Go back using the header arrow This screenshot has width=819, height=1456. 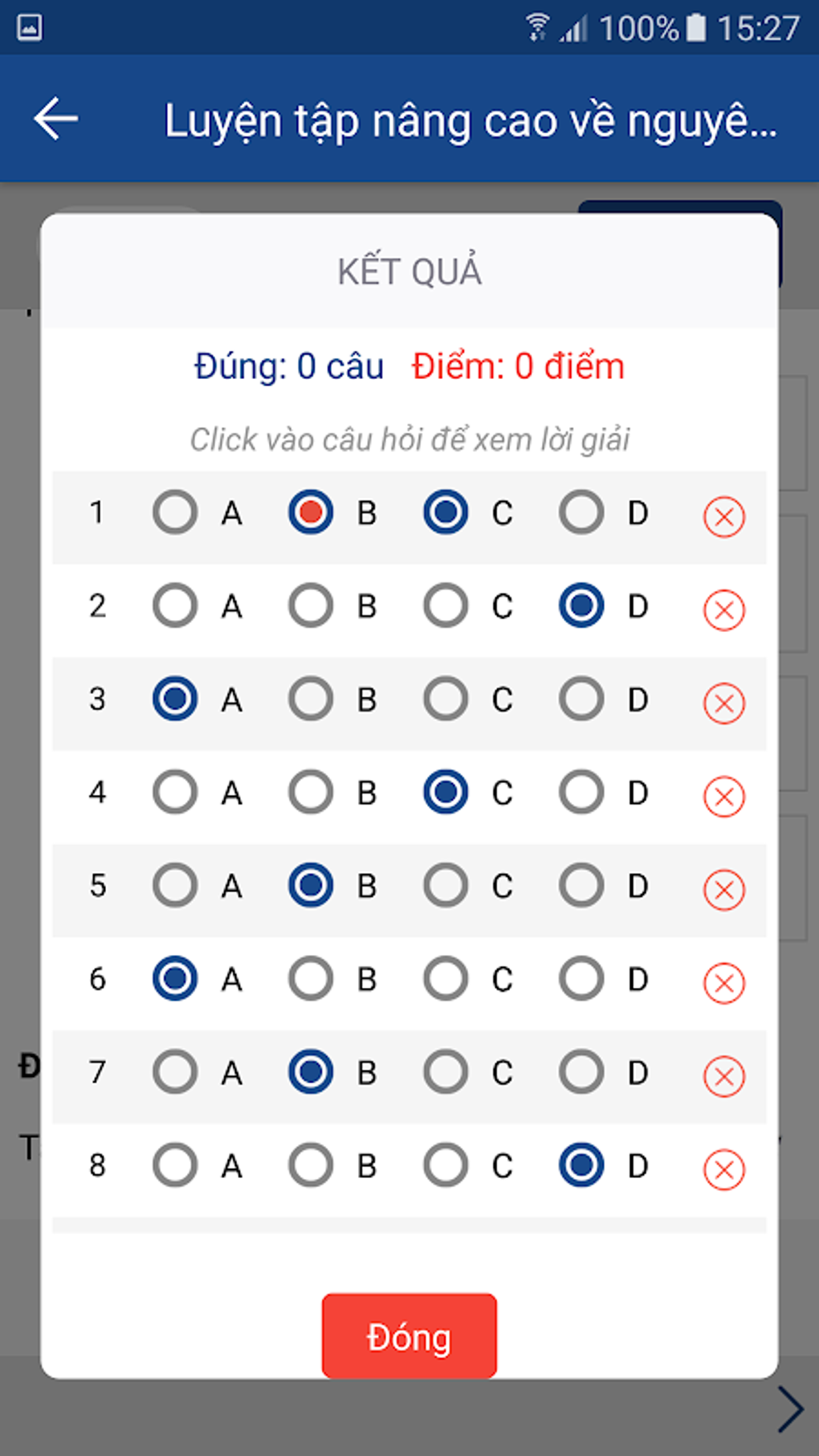56,119
